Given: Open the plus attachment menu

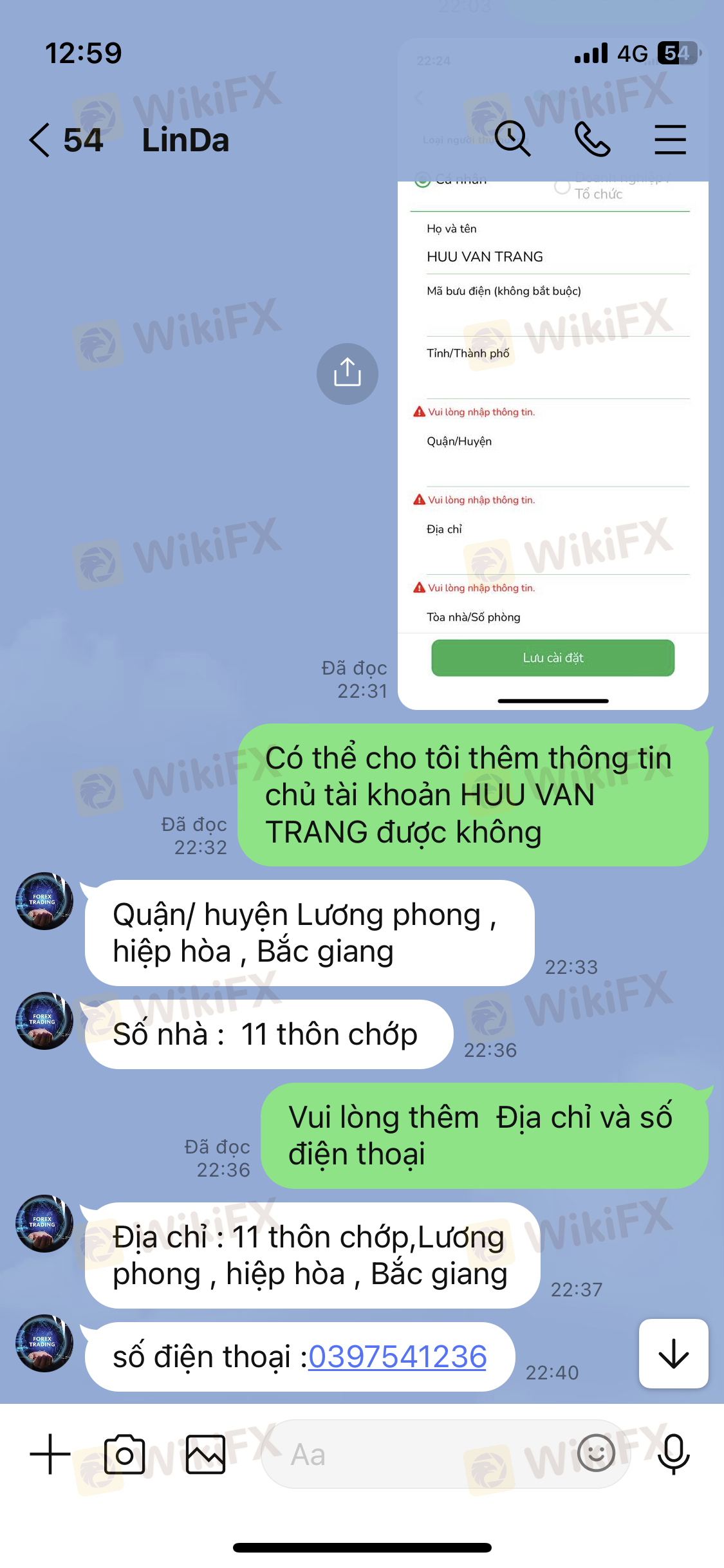Looking at the screenshot, I should (x=50, y=1454).
